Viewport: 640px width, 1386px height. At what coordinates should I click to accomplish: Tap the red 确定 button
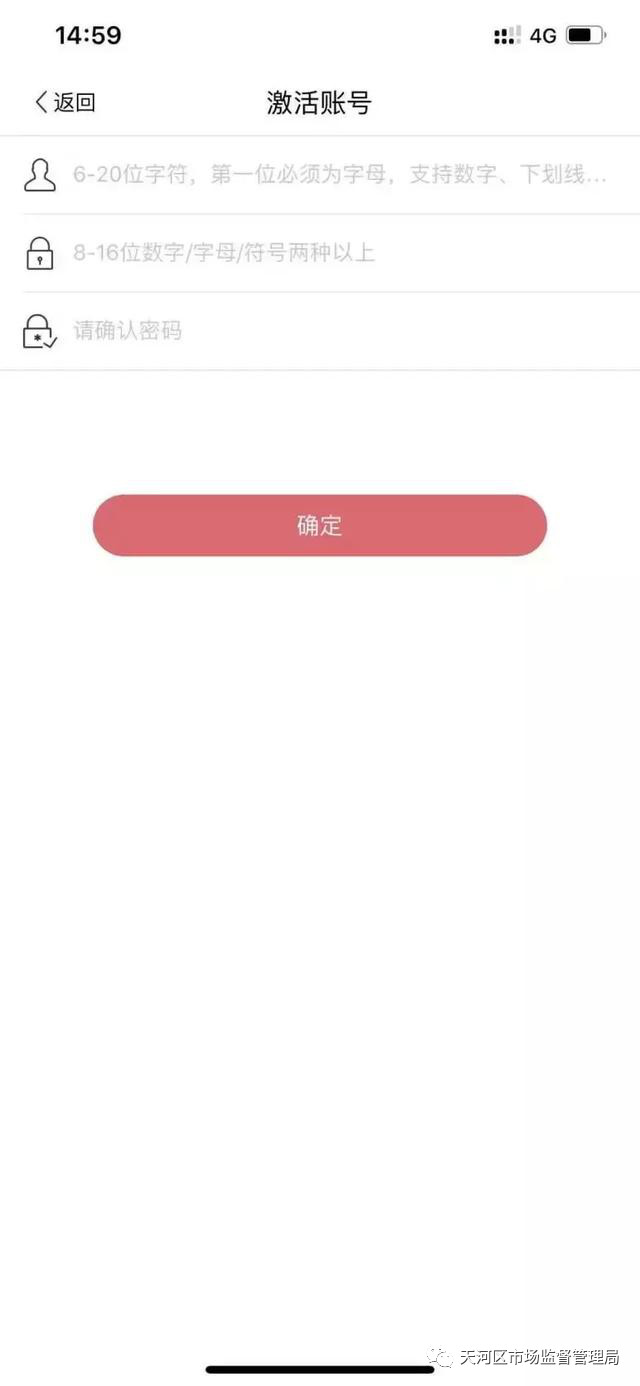(320, 525)
